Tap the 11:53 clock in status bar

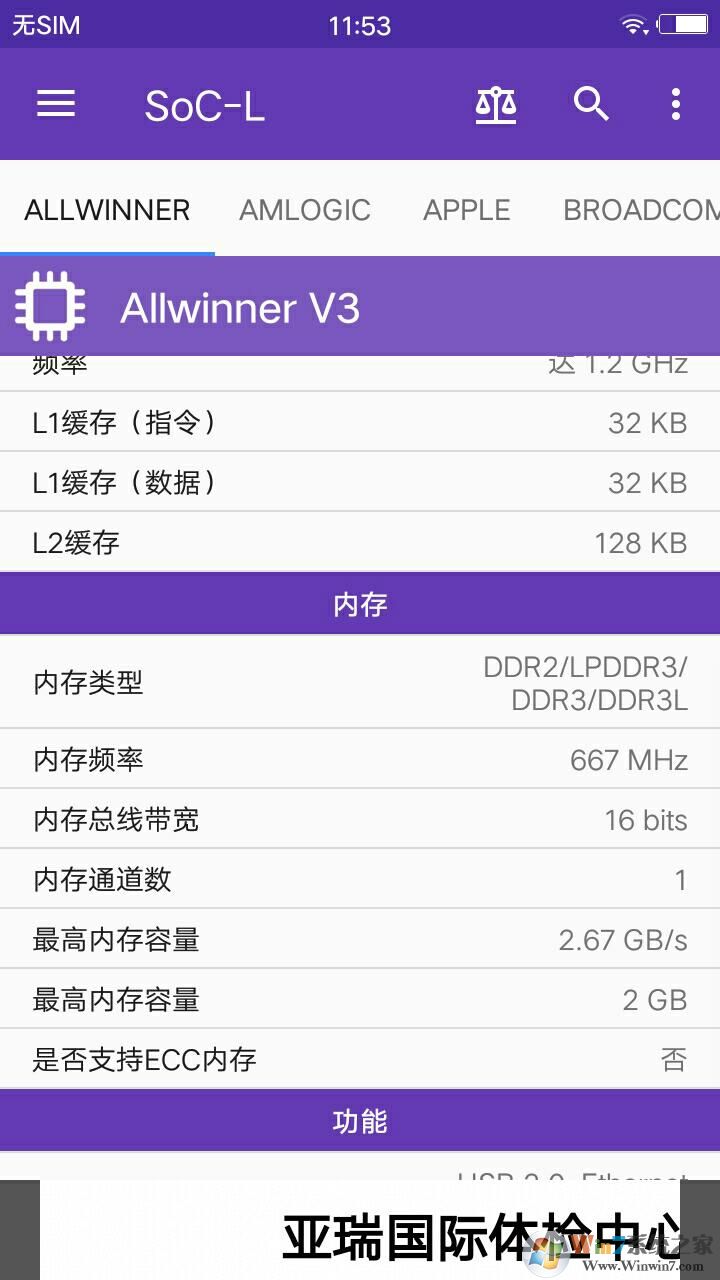coord(360,24)
